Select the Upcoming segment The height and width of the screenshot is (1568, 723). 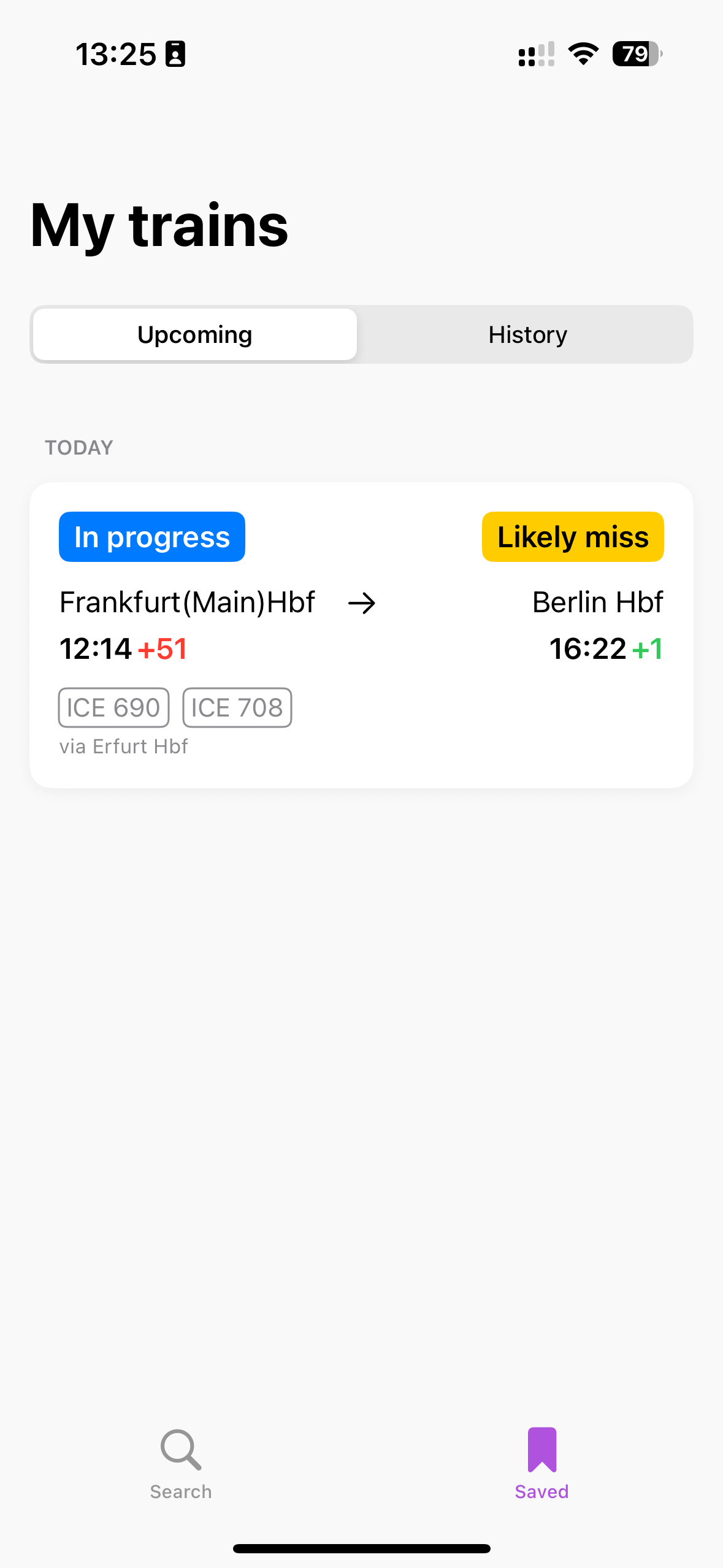(x=195, y=335)
